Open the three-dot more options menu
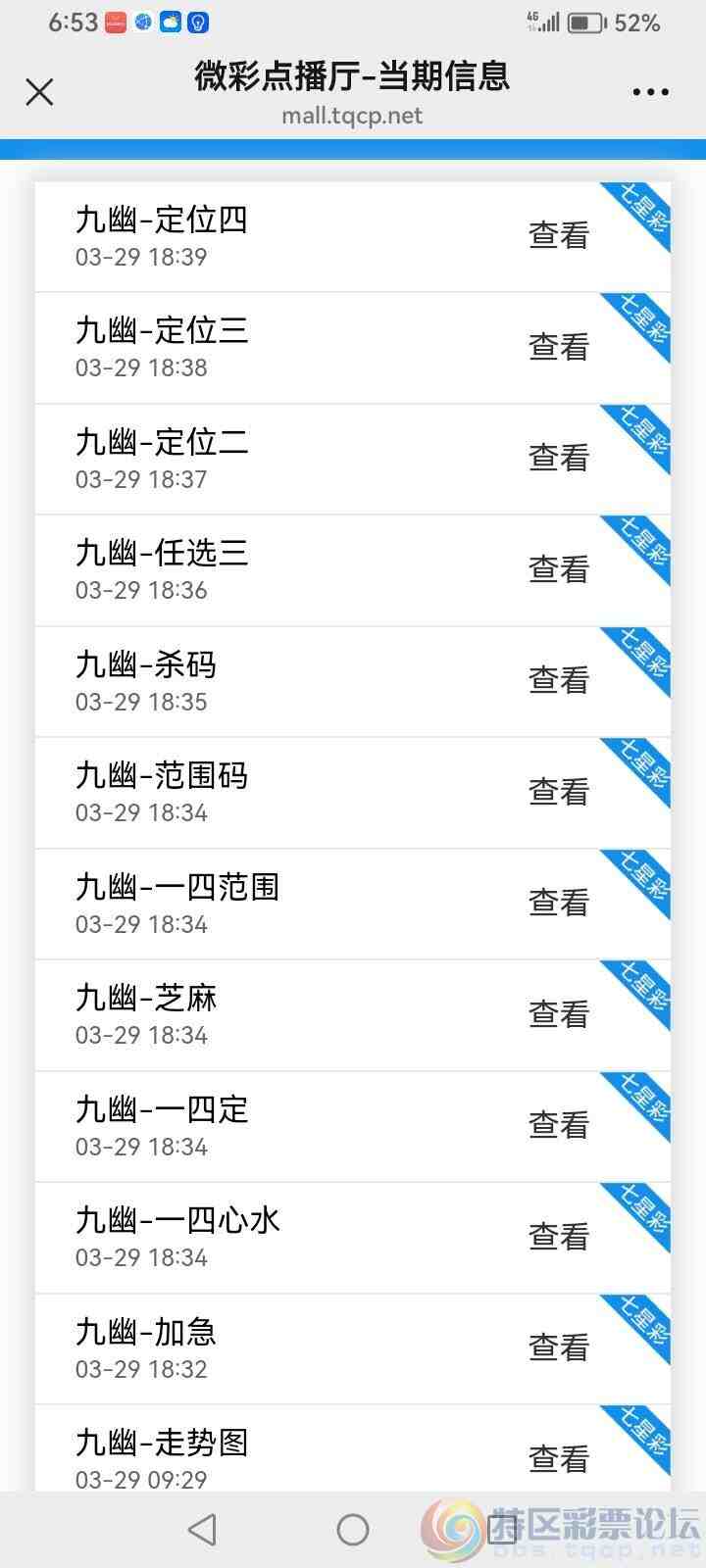Image resolution: width=706 pixels, height=1568 pixels. 650,91
